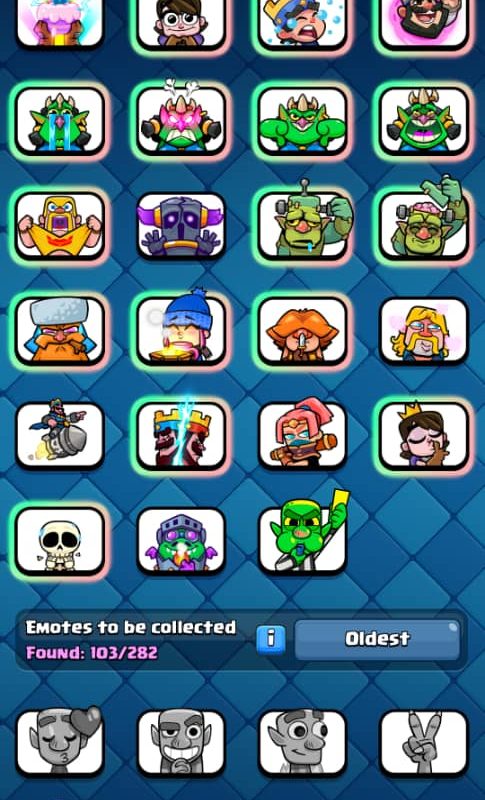Select the princess with crown emote
The height and width of the screenshot is (800, 485).
(424, 435)
